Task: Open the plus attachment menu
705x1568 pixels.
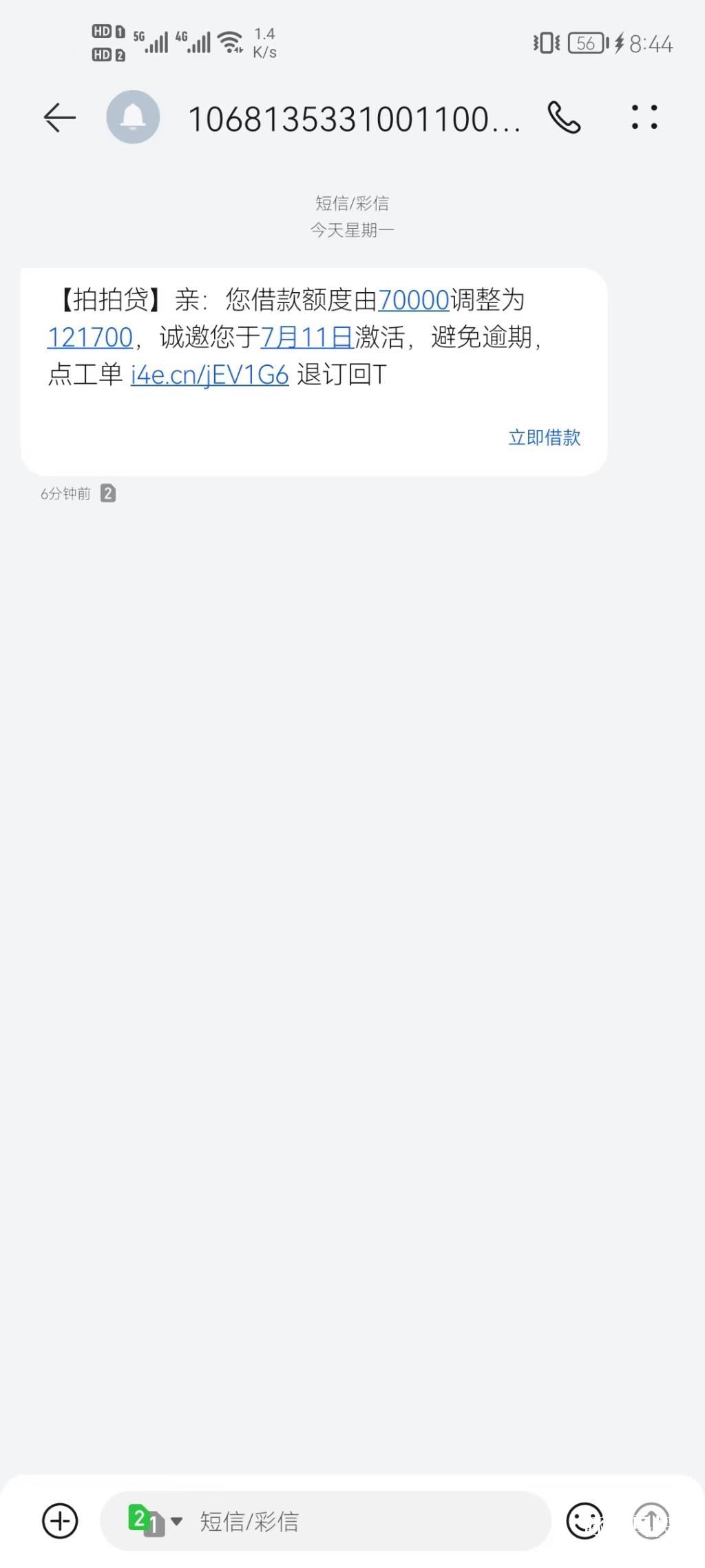Action: 60,1520
